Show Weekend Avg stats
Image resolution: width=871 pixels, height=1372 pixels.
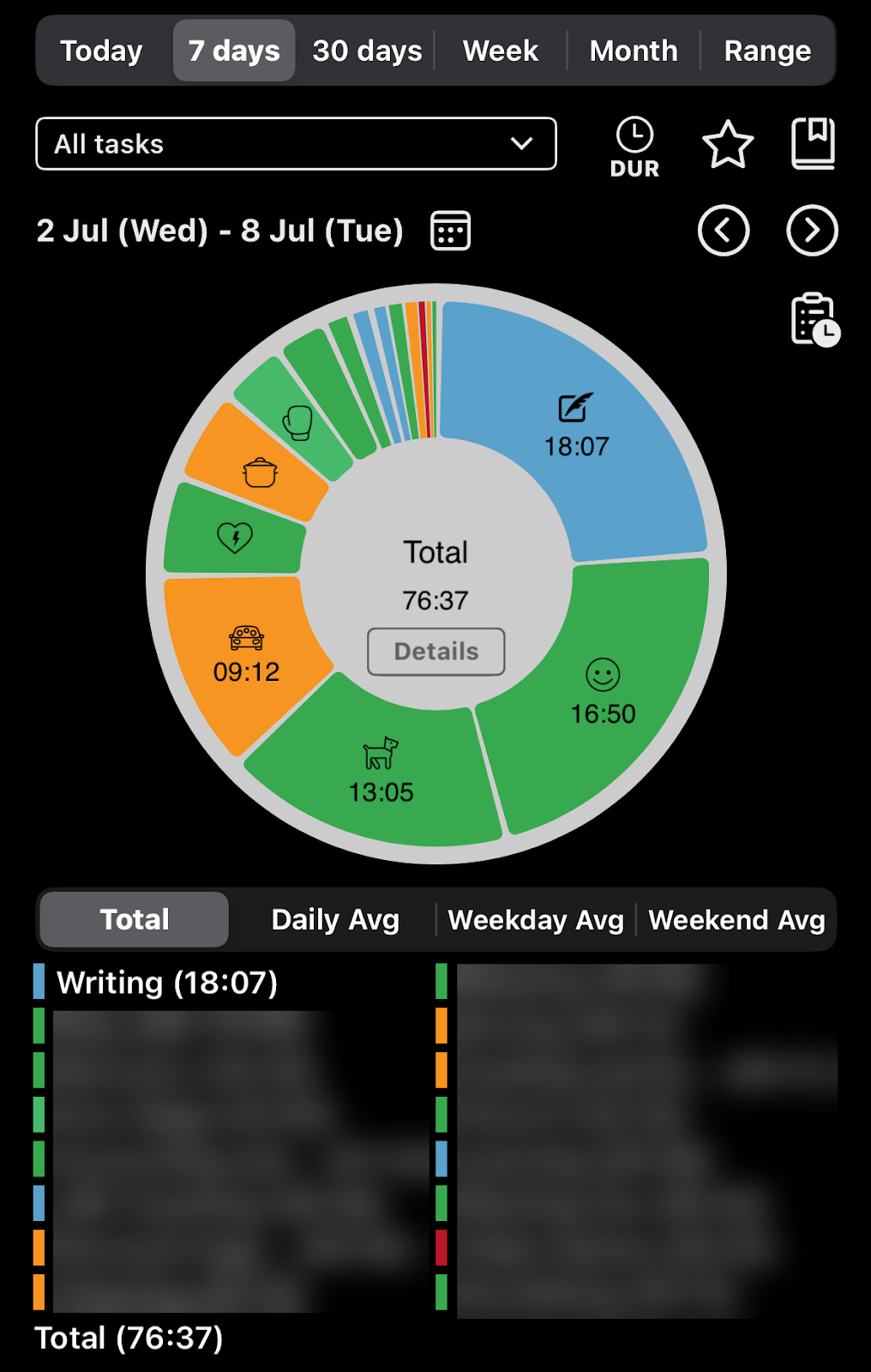pos(736,919)
